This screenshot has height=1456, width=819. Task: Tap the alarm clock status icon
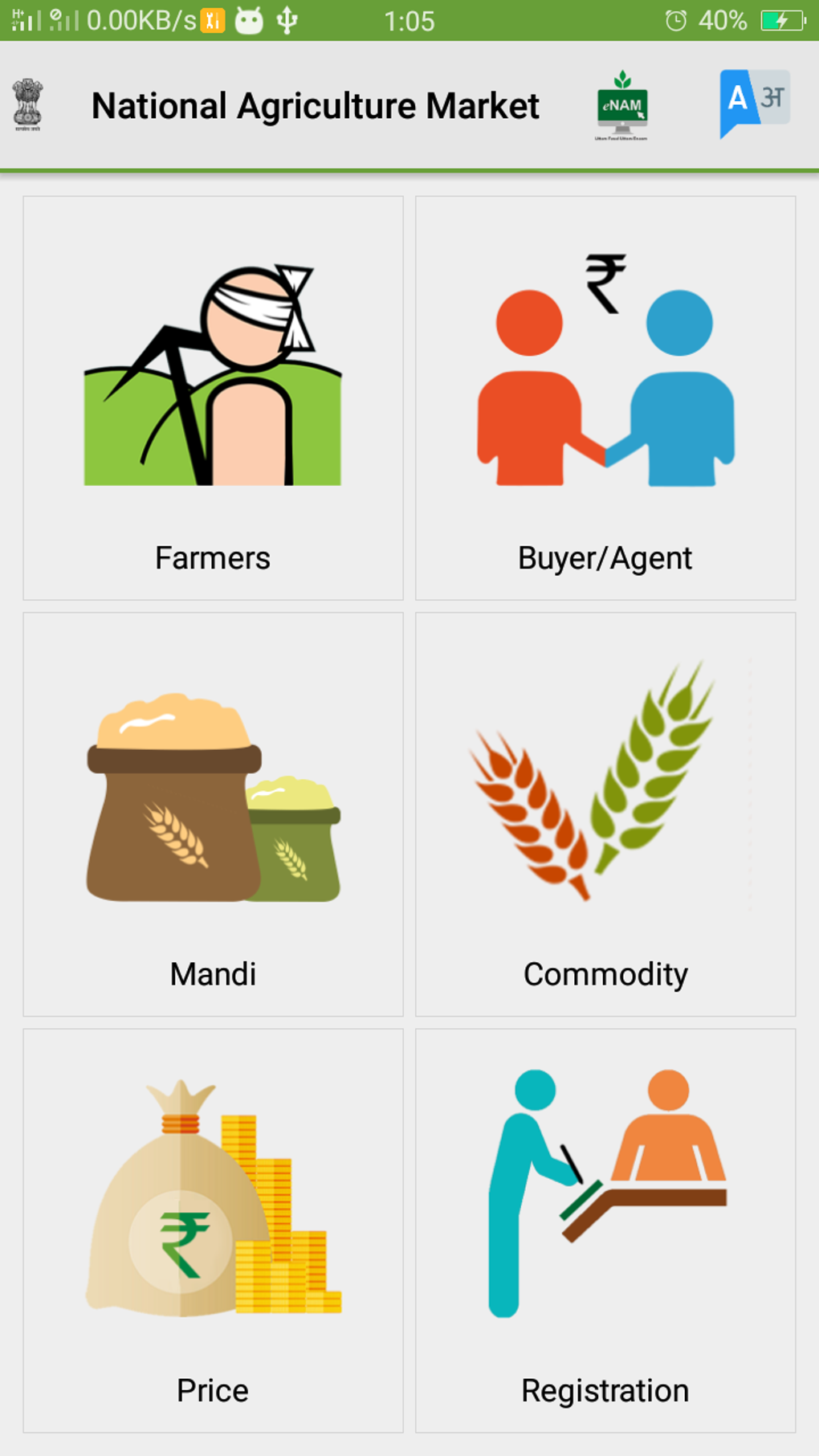678,19
